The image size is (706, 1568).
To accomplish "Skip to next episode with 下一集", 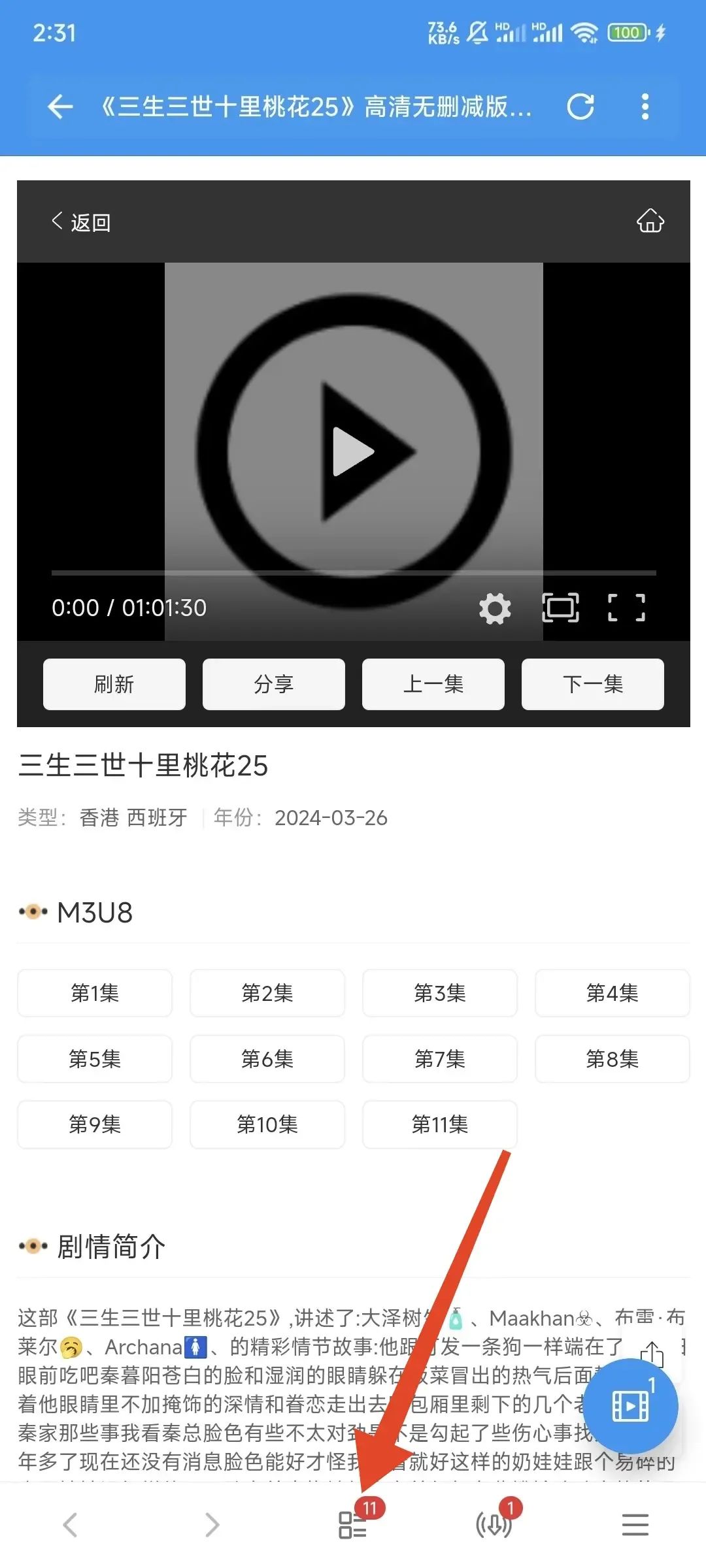I will 593,684.
